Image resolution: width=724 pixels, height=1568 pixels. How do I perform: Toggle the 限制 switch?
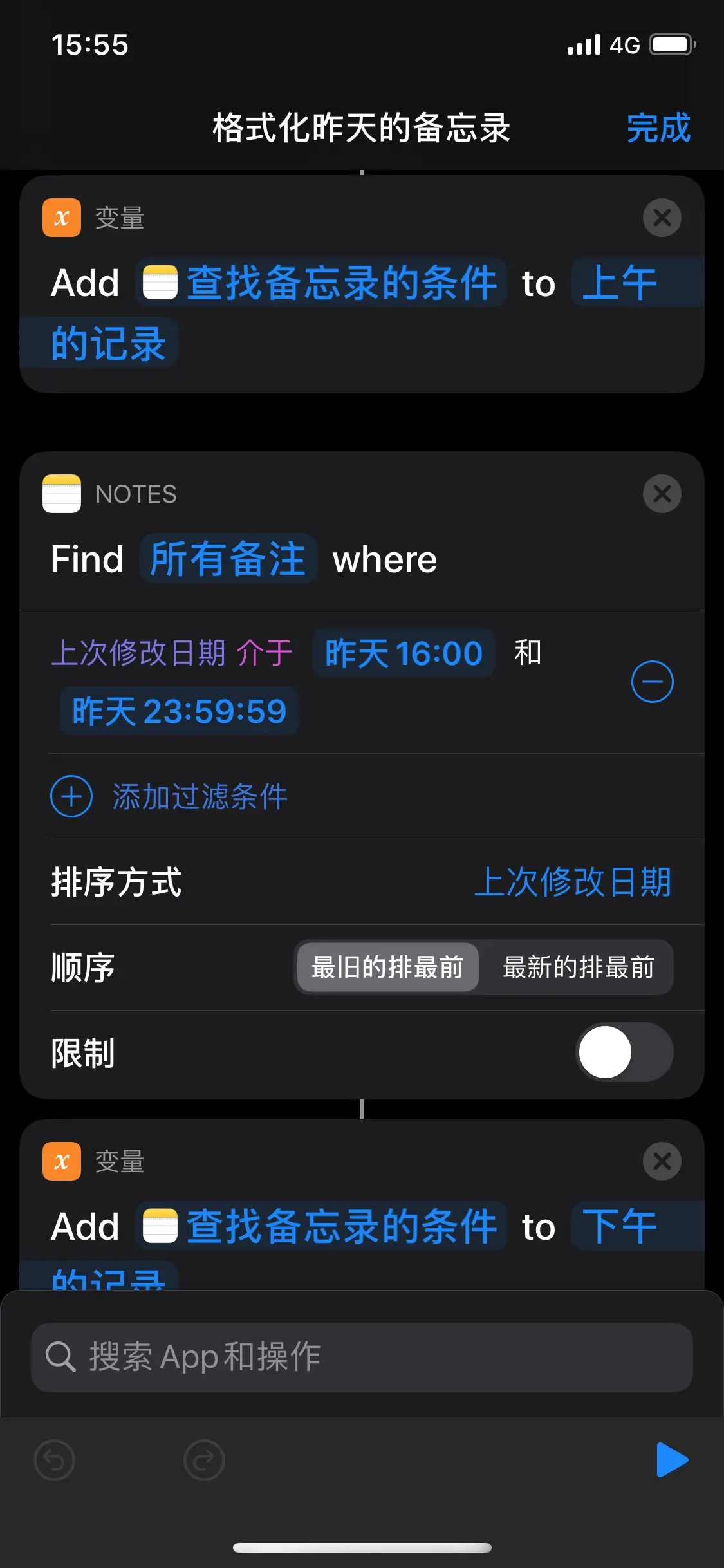[x=624, y=1052]
